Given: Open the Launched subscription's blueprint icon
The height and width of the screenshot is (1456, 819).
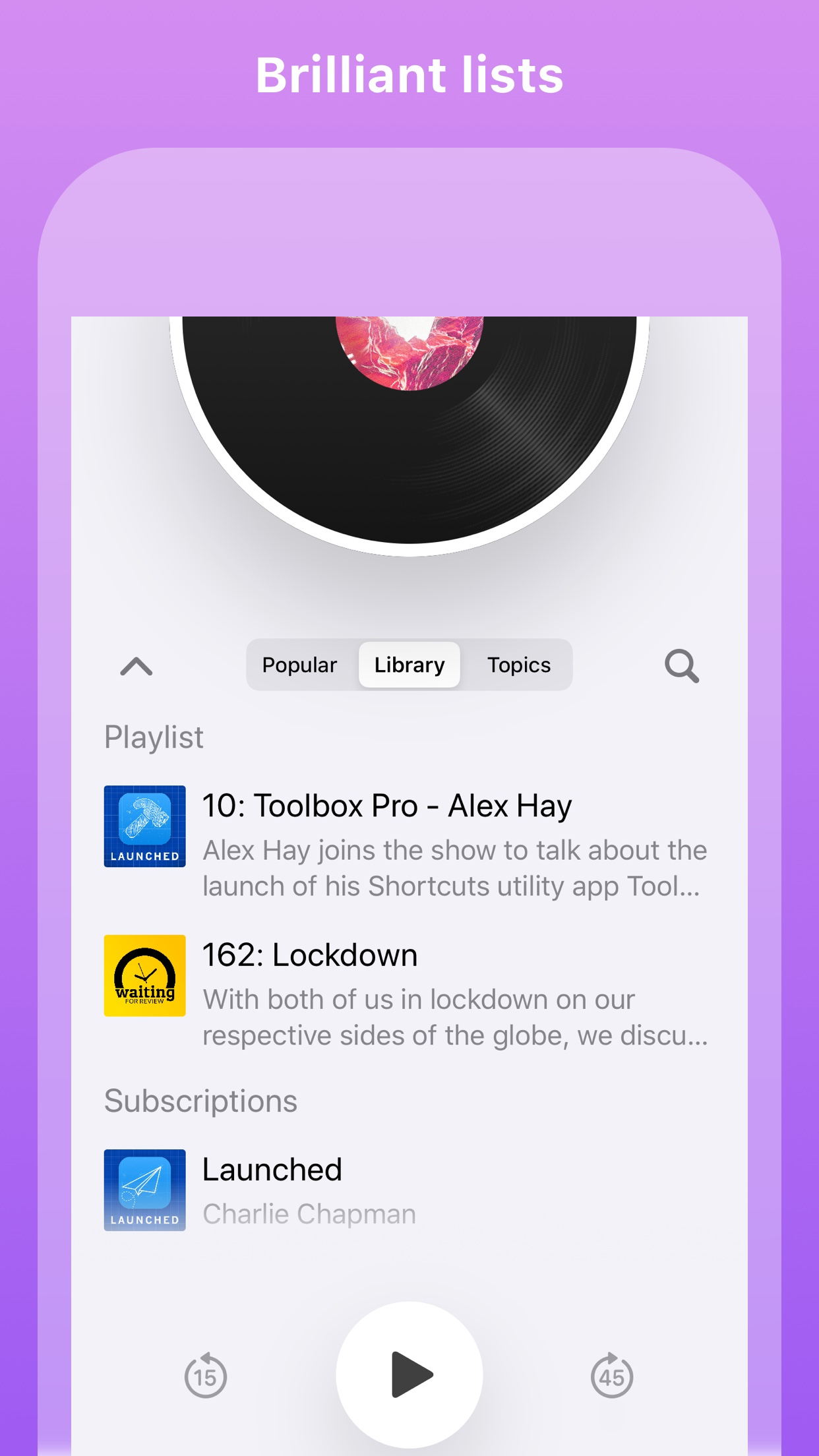Looking at the screenshot, I should coord(144,1190).
